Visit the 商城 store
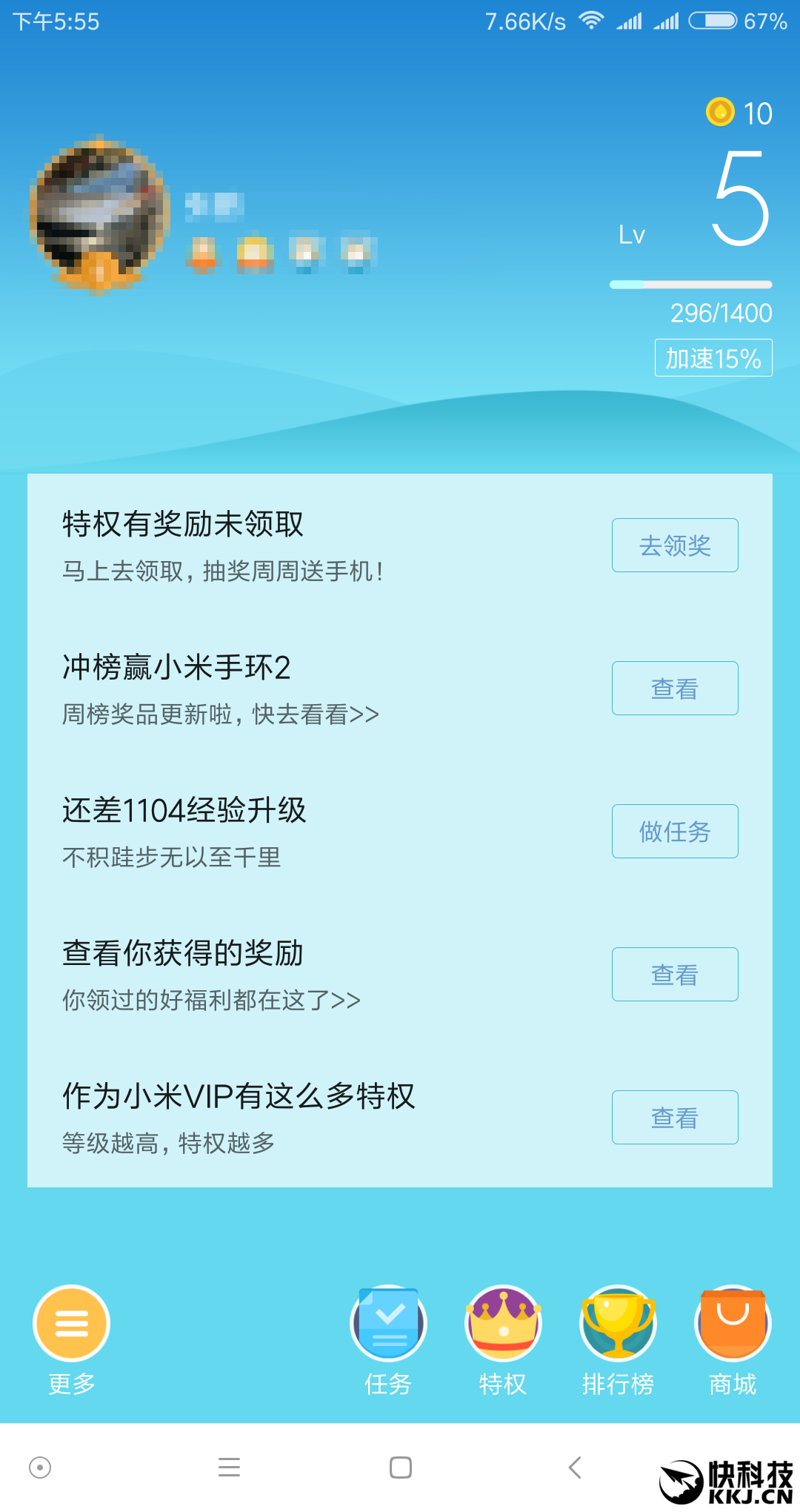This screenshot has height=1512, width=800. pyautogui.click(x=733, y=1324)
